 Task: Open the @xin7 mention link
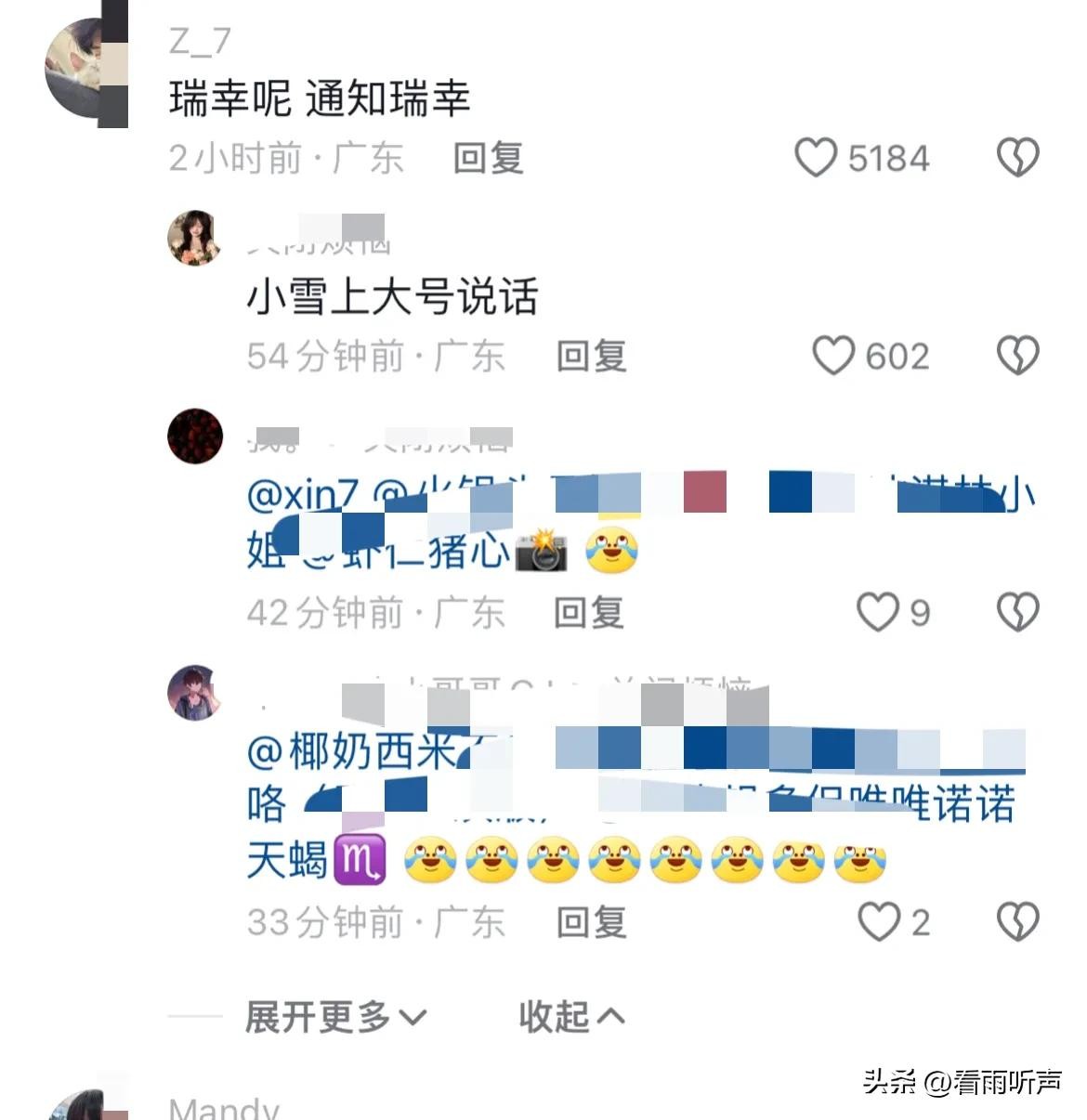click(302, 495)
